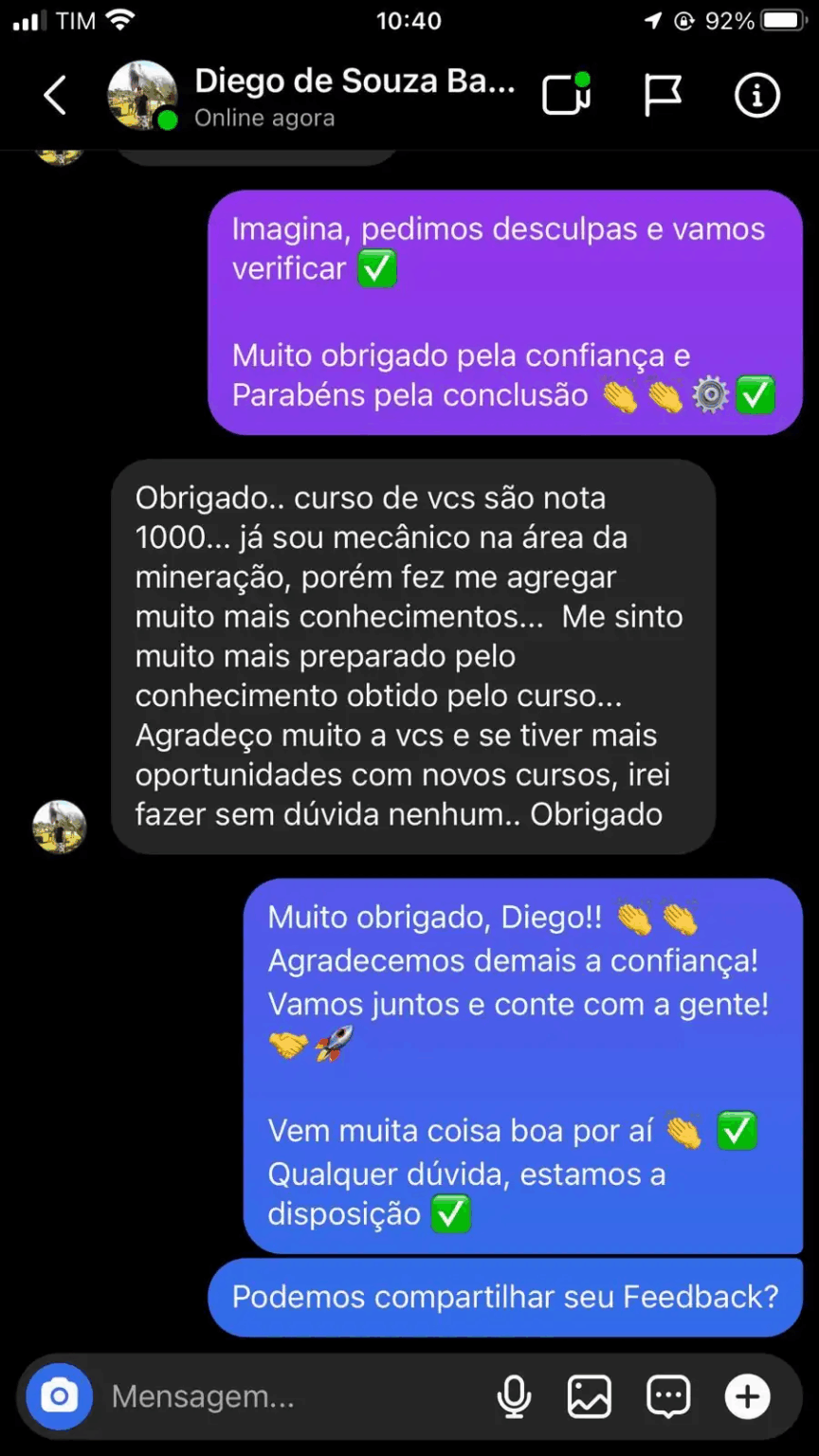Tap the name Diego de Souza Ba...
Screen dimensions: 819x1456
pos(355,81)
